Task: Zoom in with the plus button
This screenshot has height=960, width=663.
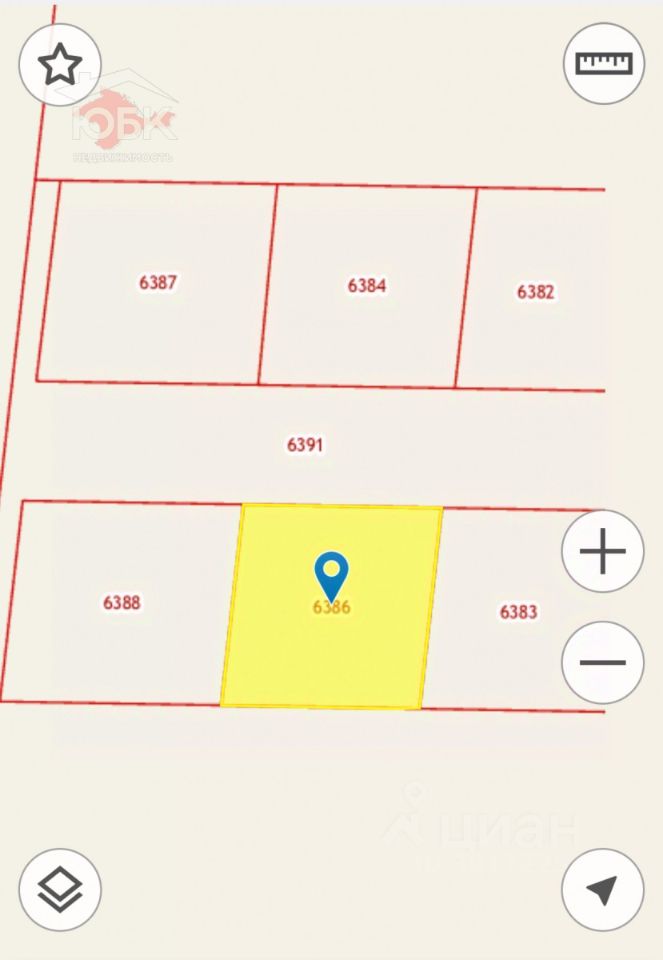Action: 603,551
